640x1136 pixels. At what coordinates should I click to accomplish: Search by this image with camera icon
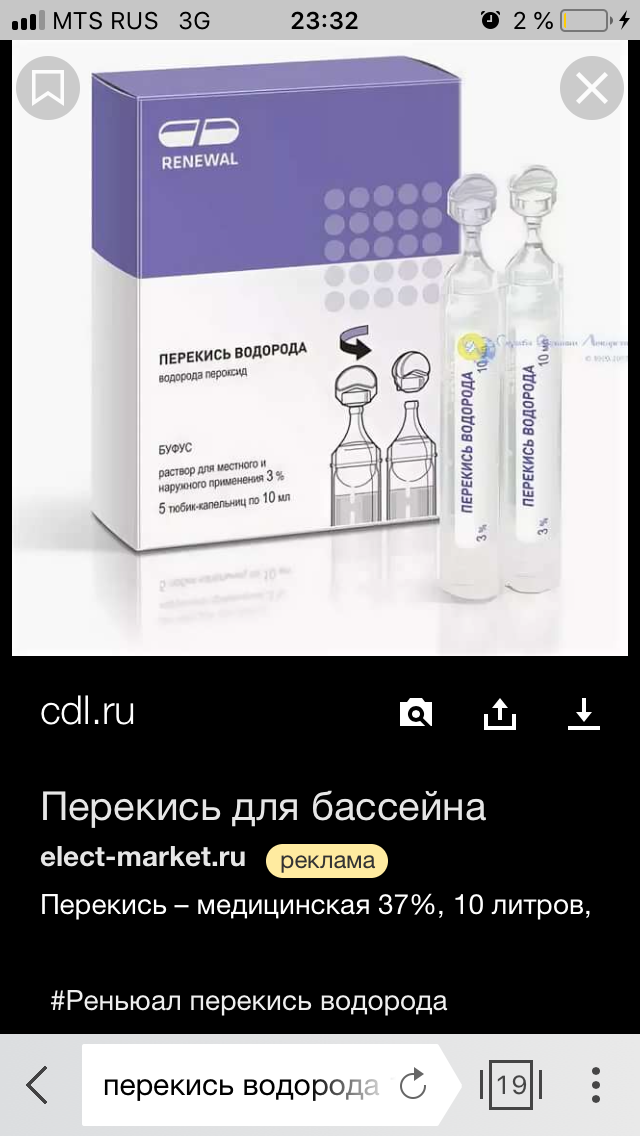[x=415, y=713]
